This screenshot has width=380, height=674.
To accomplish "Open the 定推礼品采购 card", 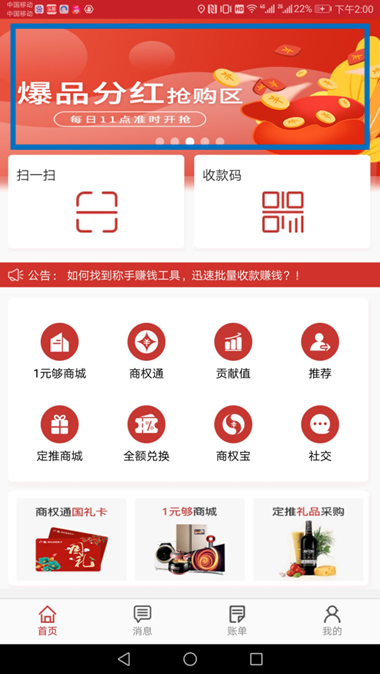I will [308, 539].
